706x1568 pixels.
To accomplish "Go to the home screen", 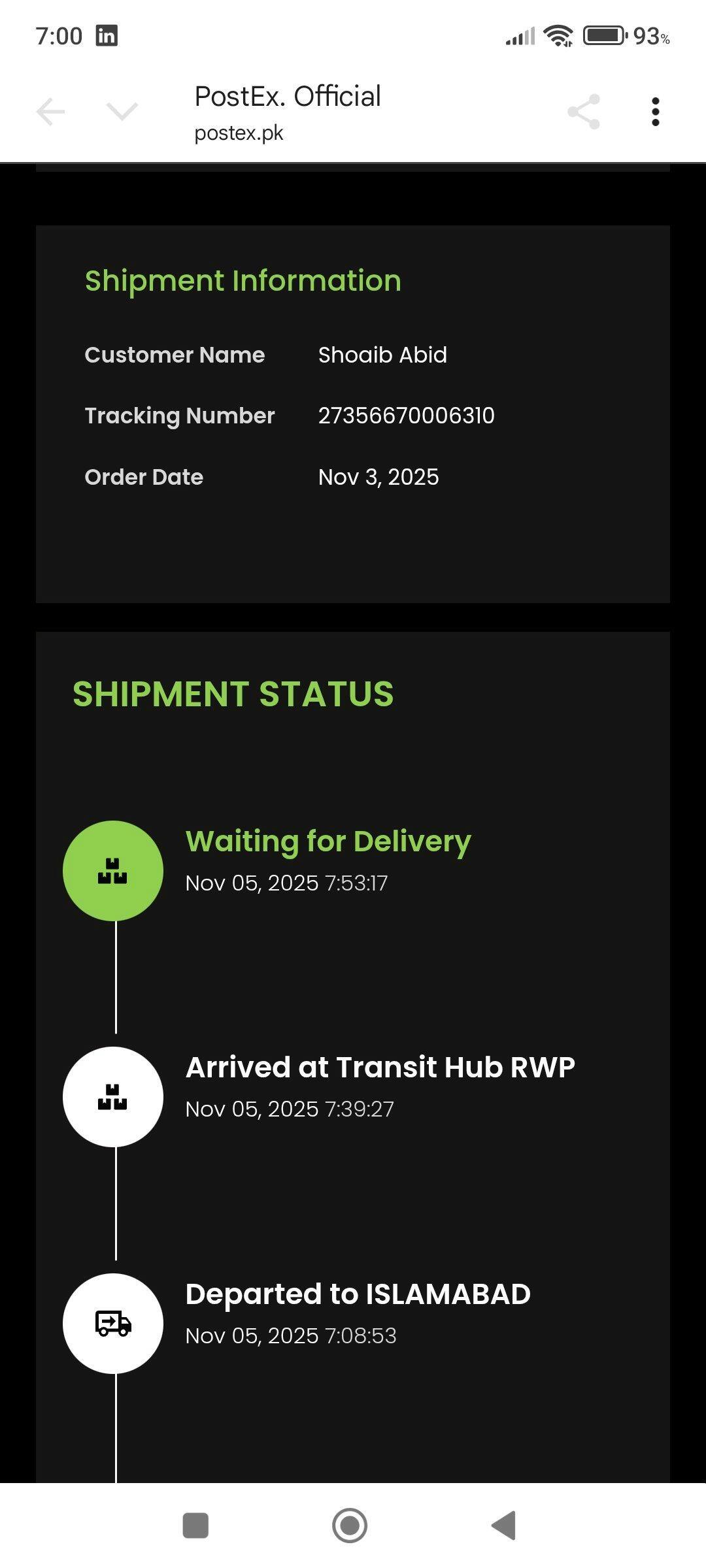I will point(350,1526).
